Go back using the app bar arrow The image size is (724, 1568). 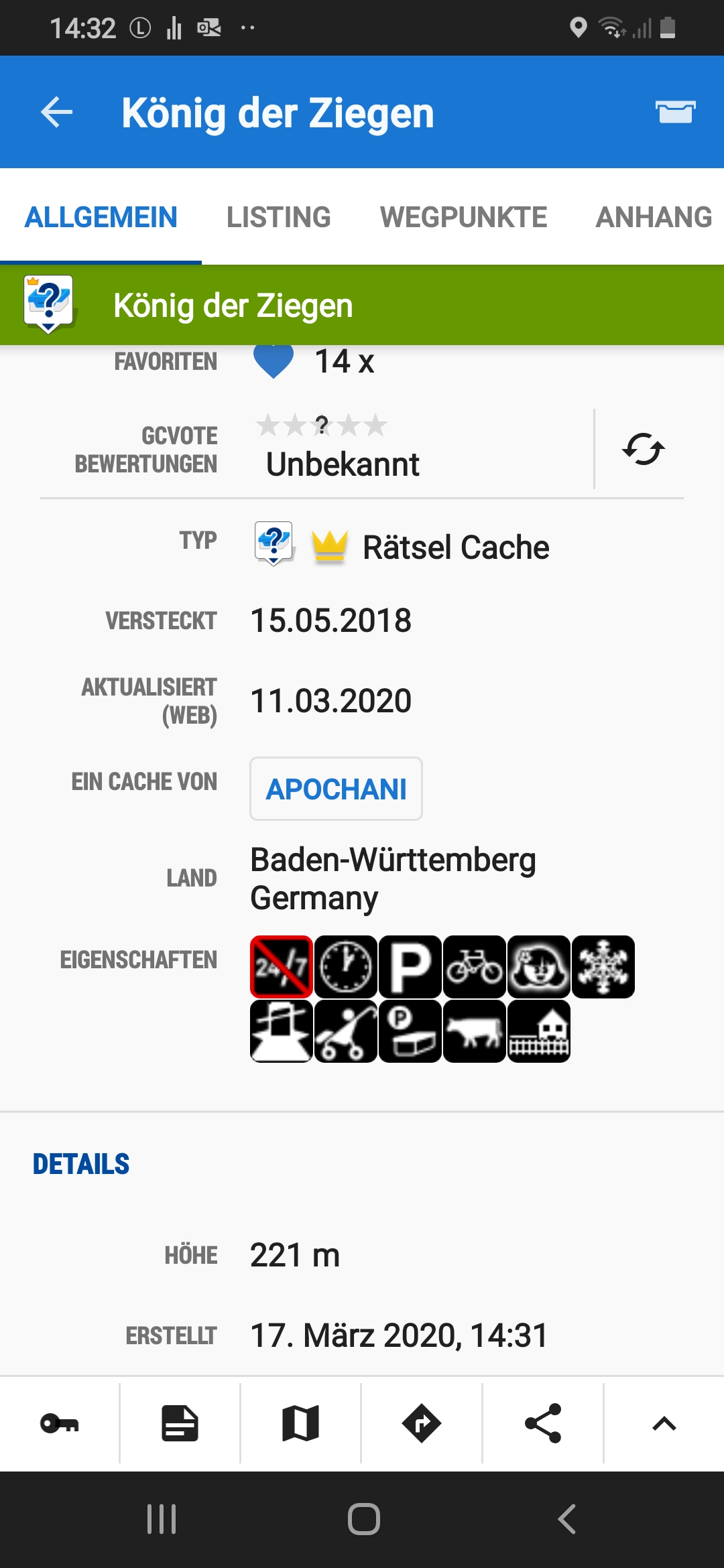[x=57, y=112]
